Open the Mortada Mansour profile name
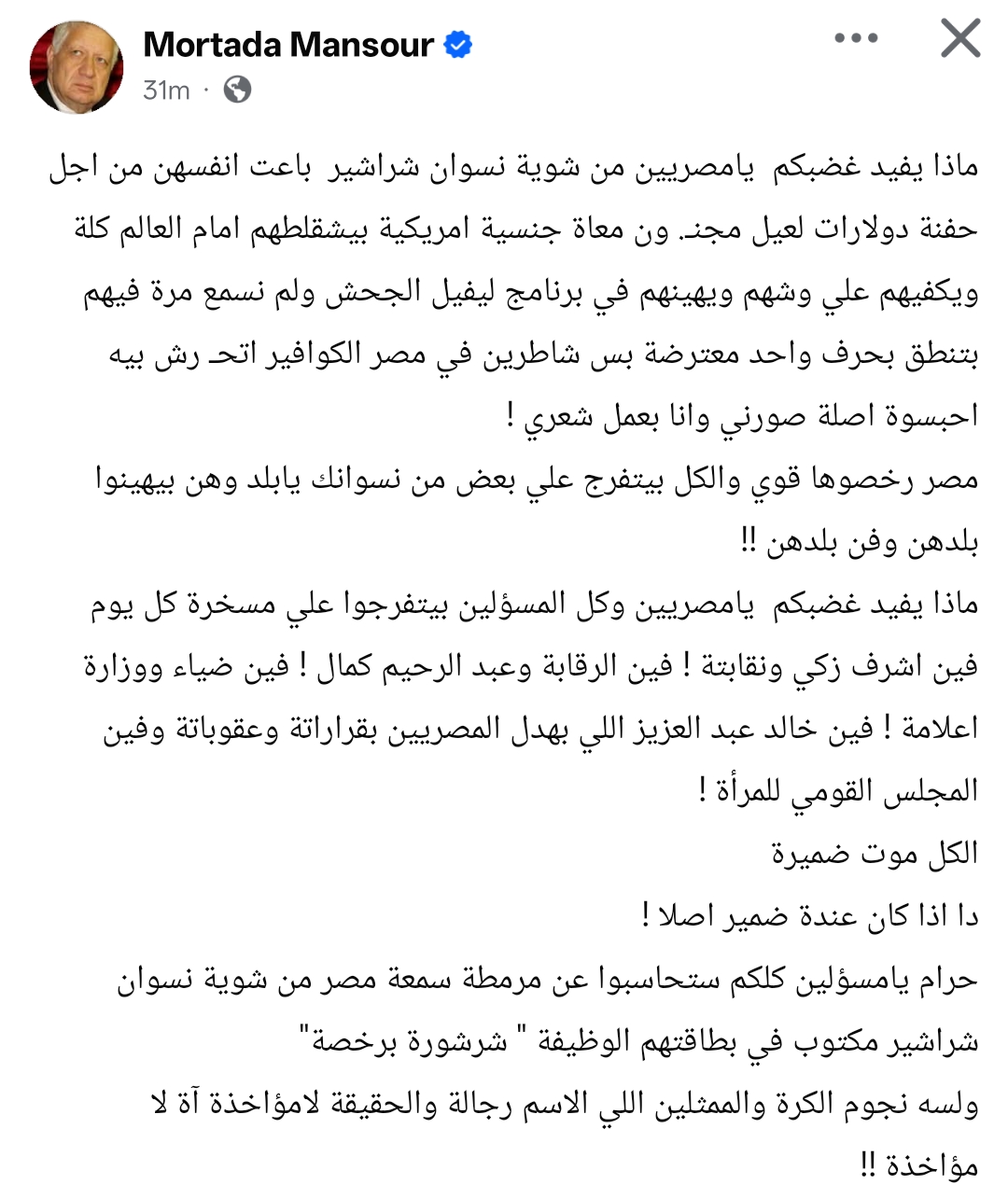This screenshot has height=1198, width=1008. [288, 44]
